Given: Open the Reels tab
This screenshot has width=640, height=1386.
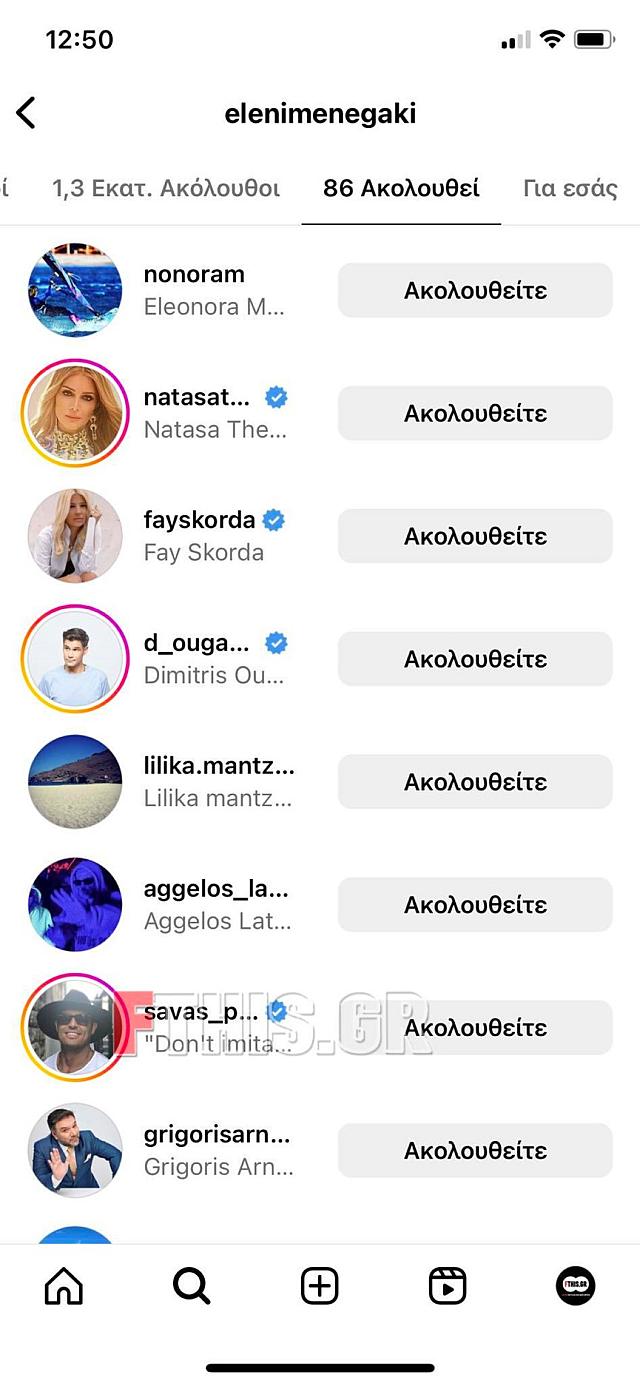Looking at the screenshot, I should [447, 1286].
